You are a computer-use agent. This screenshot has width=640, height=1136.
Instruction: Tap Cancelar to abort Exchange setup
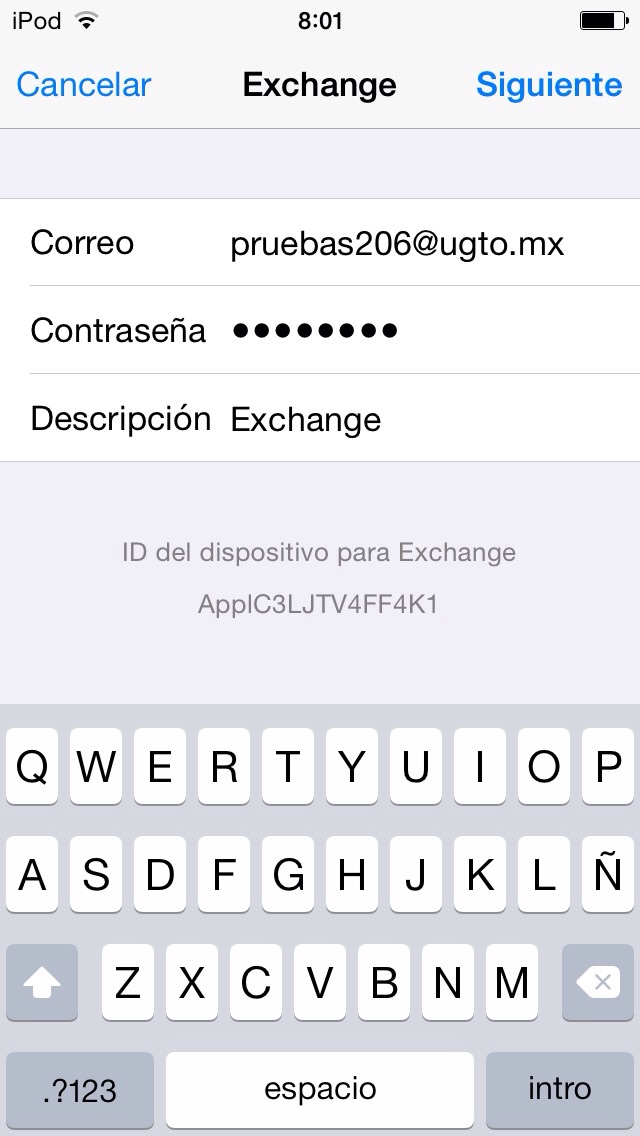[x=84, y=85]
